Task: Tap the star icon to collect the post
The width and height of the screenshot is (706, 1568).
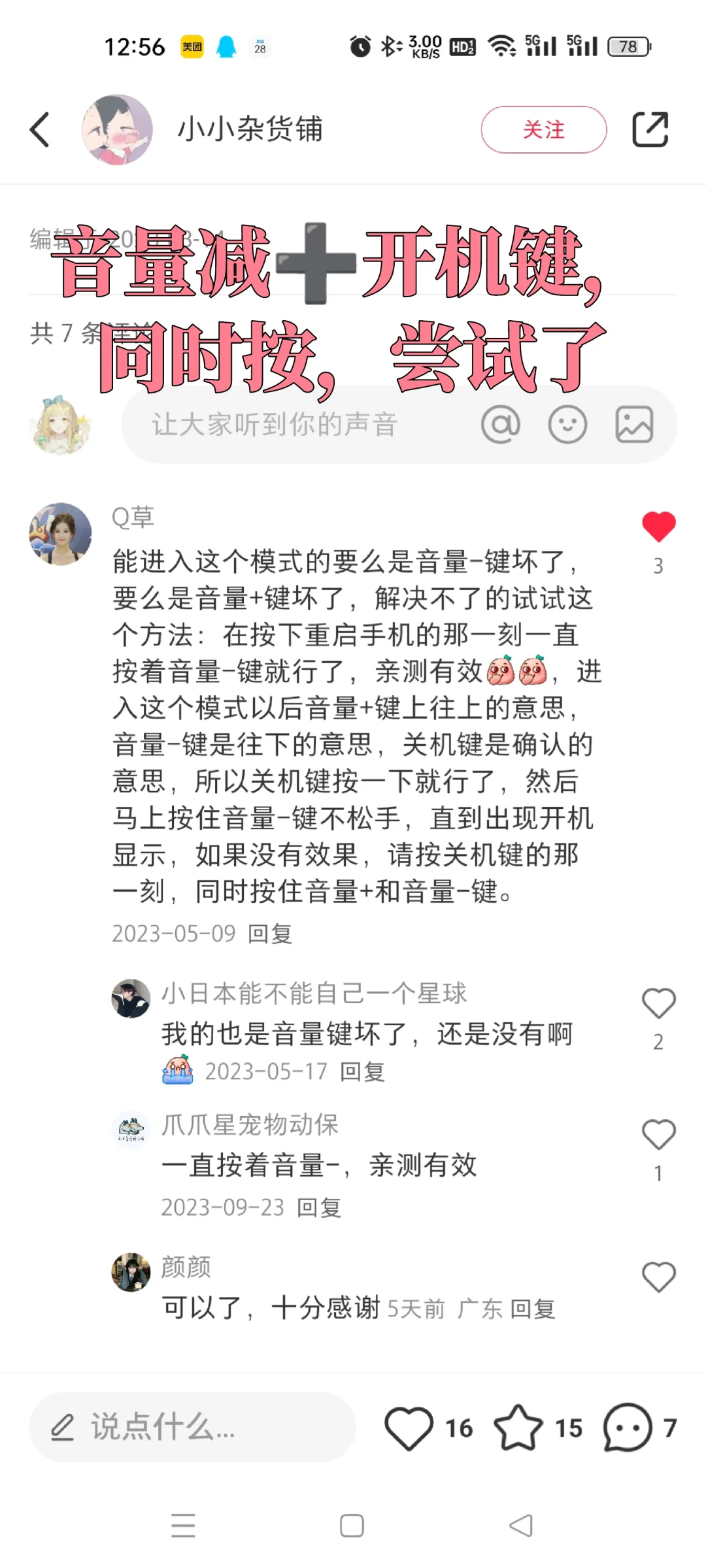Action: click(x=520, y=1428)
